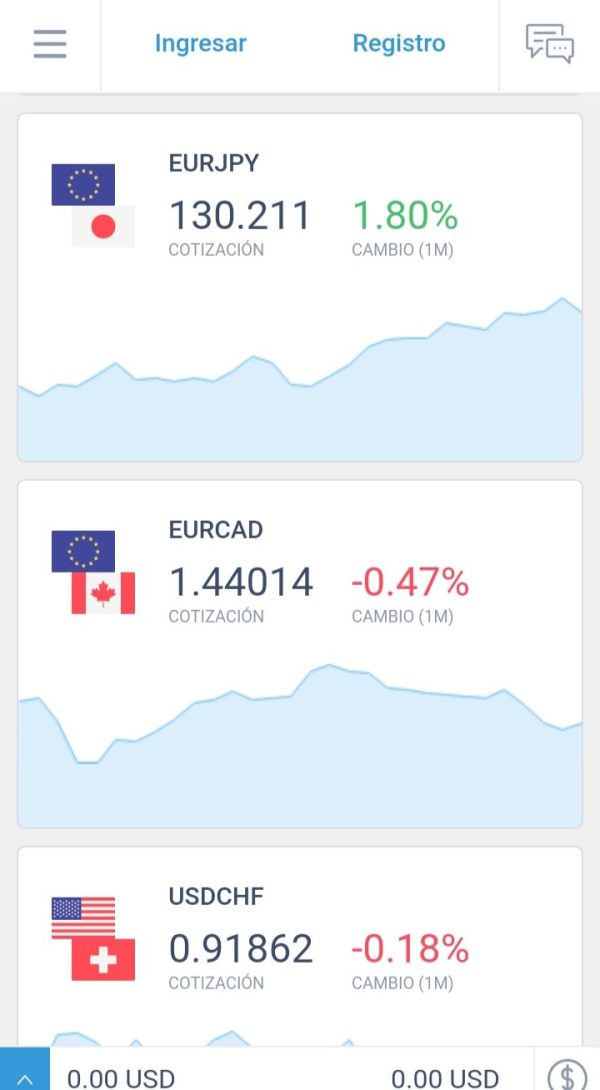The image size is (600, 1090).
Task: Open the hamburger menu
Action: [x=50, y=44]
